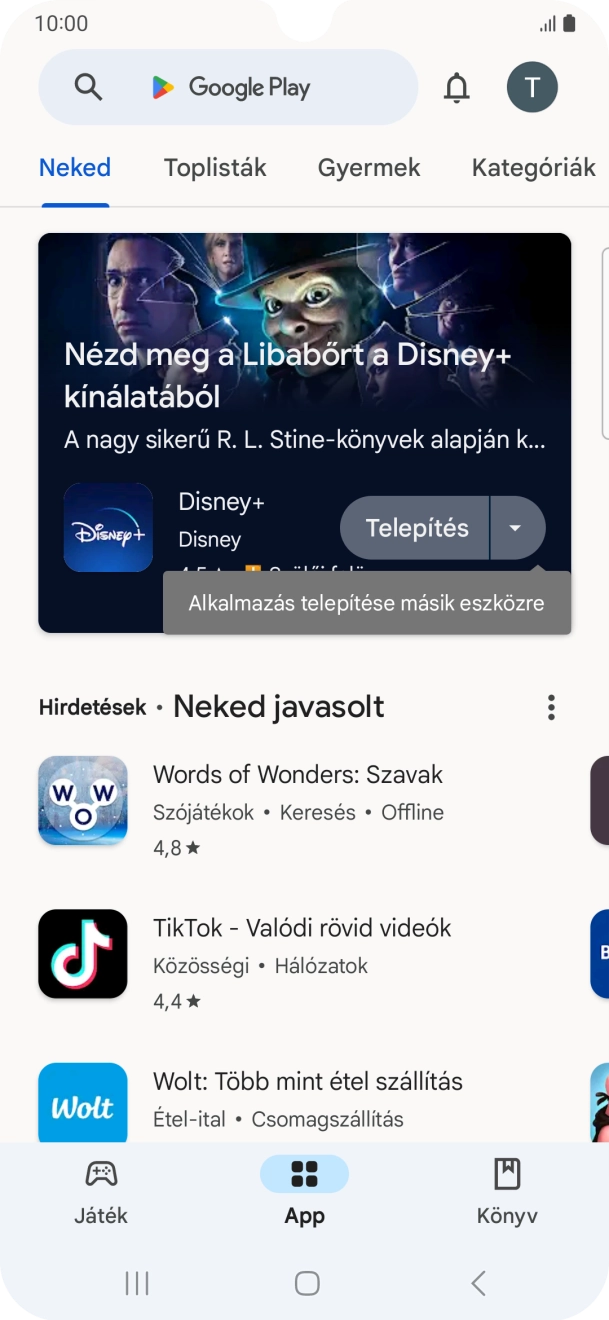Switch to the Gyermek tab

[369, 168]
